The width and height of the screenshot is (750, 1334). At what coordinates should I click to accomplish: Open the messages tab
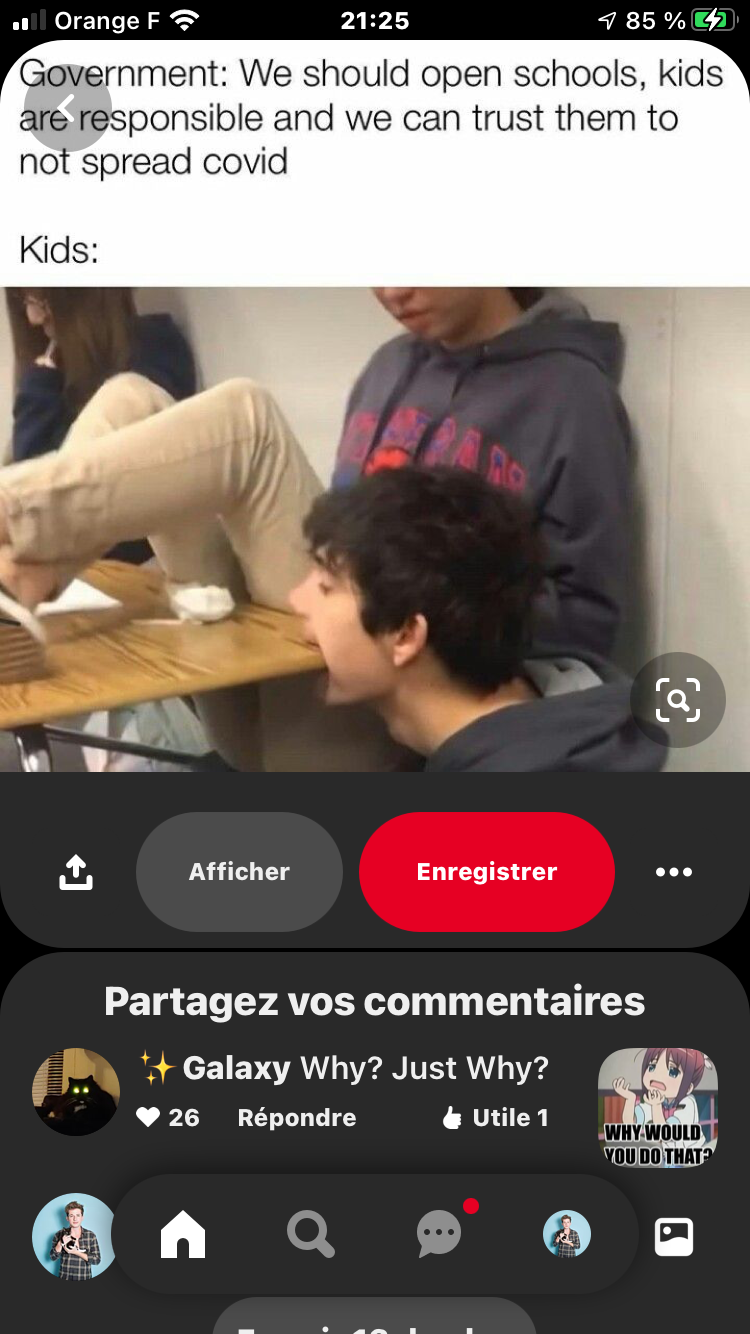439,1235
